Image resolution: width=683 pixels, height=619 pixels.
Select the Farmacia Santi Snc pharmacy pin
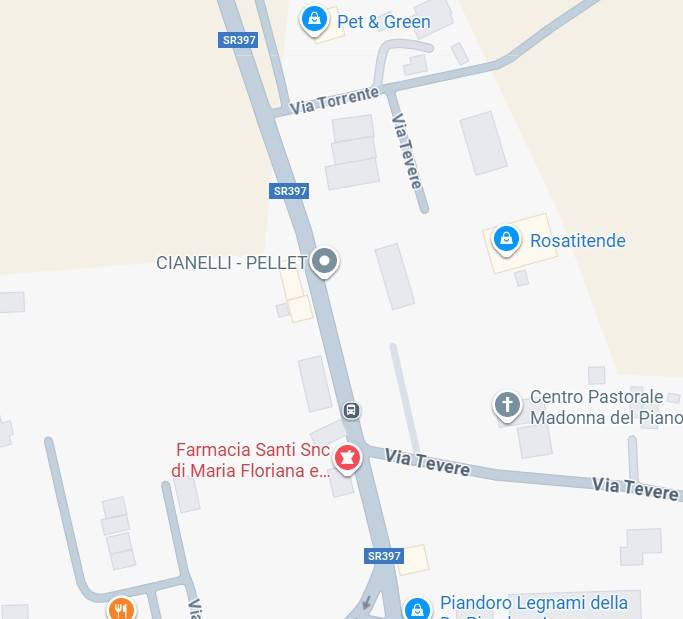[x=347, y=457]
